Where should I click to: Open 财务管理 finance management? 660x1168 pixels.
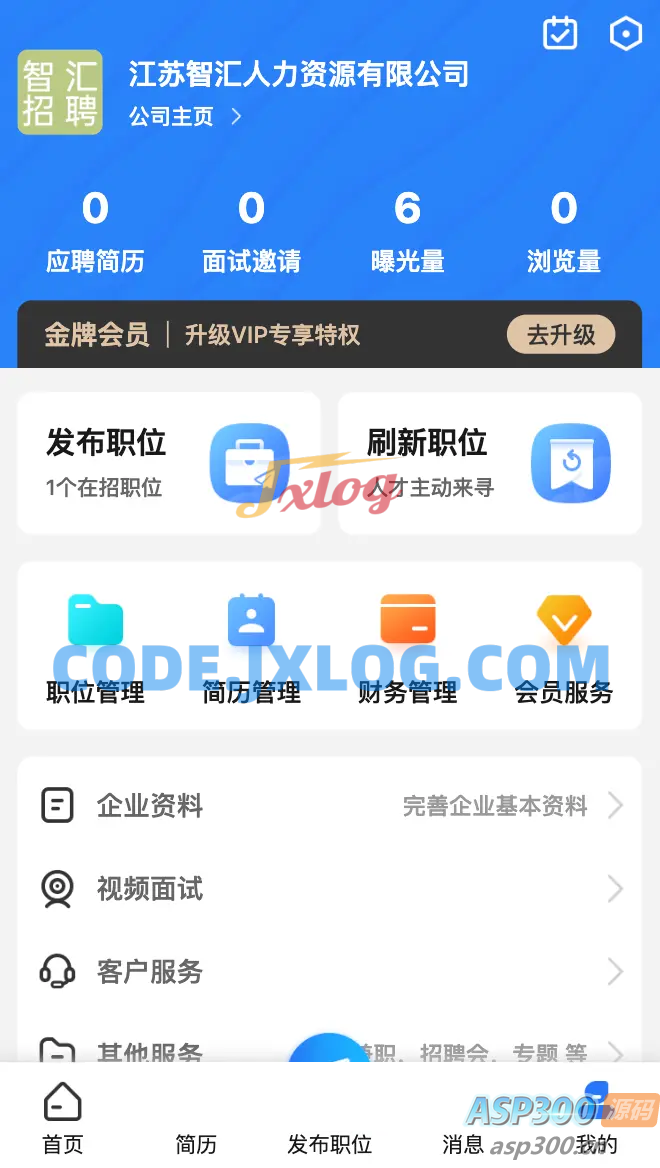coord(407,647)
